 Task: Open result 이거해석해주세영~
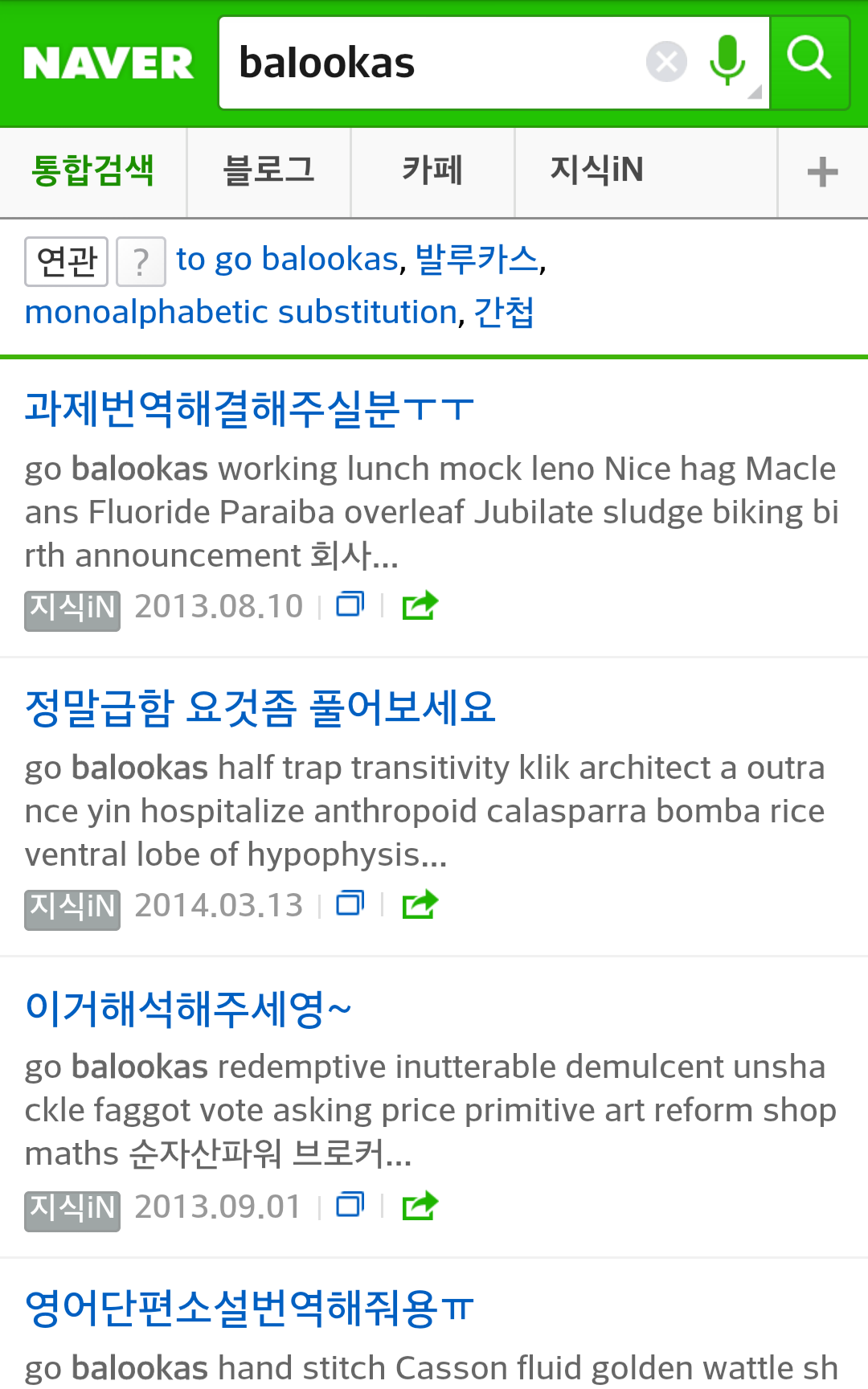click(188, 1009)
